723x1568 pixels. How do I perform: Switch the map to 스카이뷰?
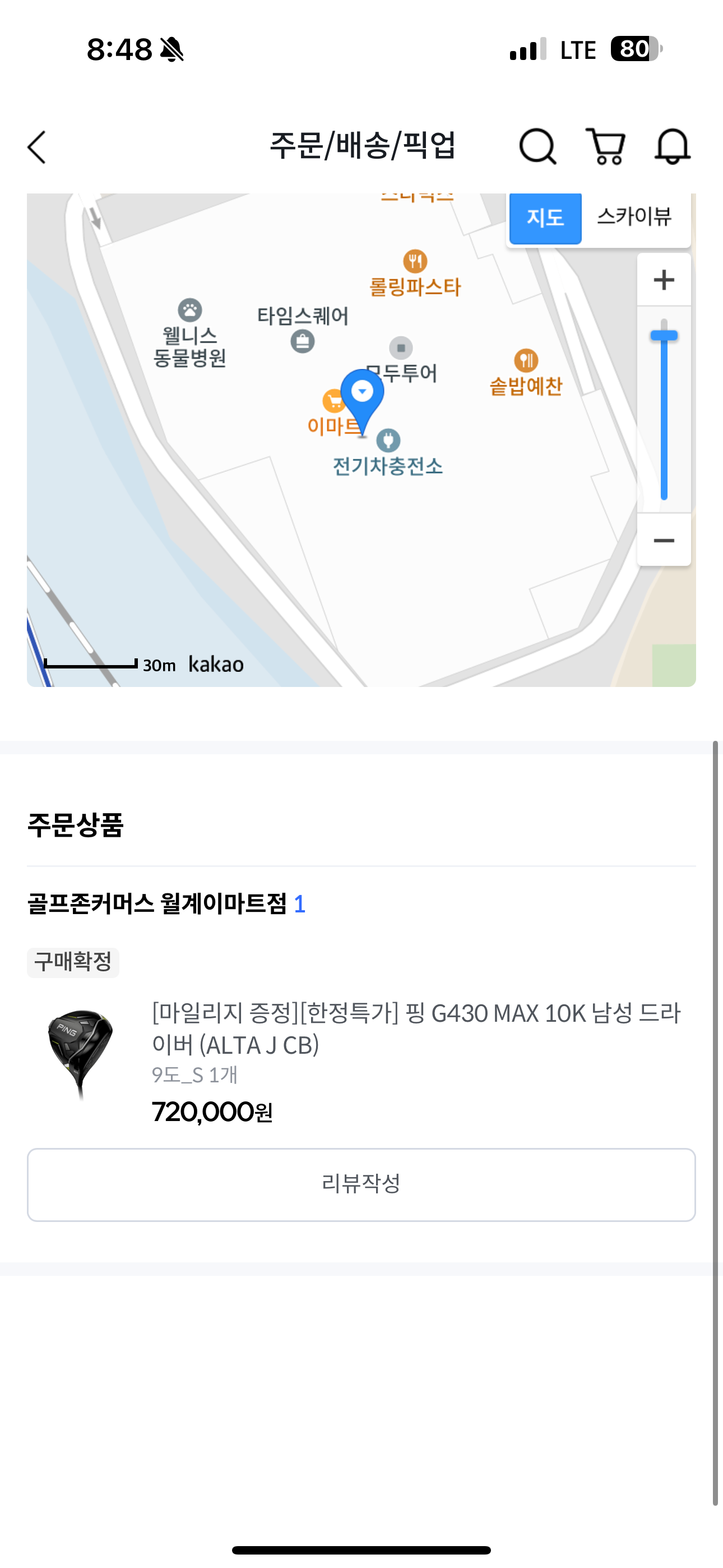click(x=634, y=217)
